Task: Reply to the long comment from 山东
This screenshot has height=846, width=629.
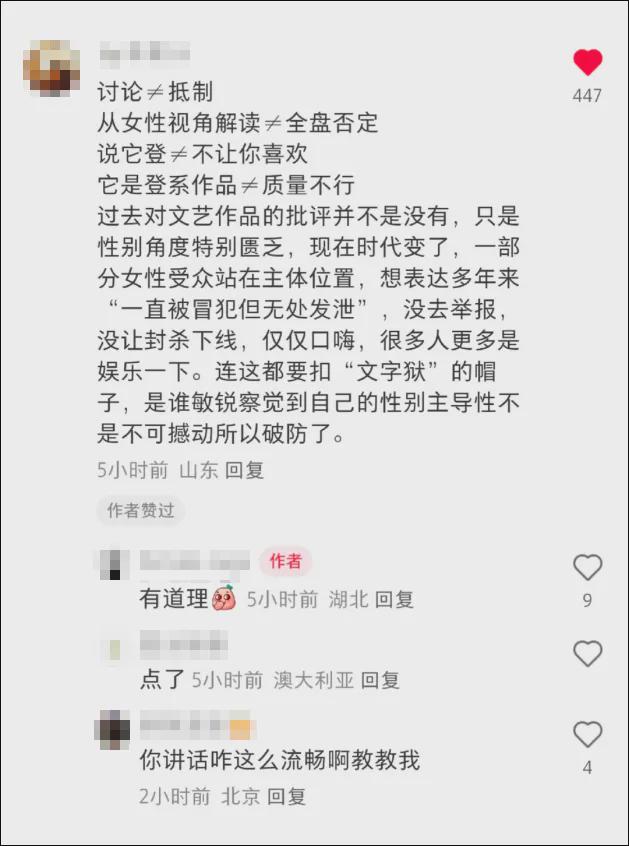Action: [245, 469]
